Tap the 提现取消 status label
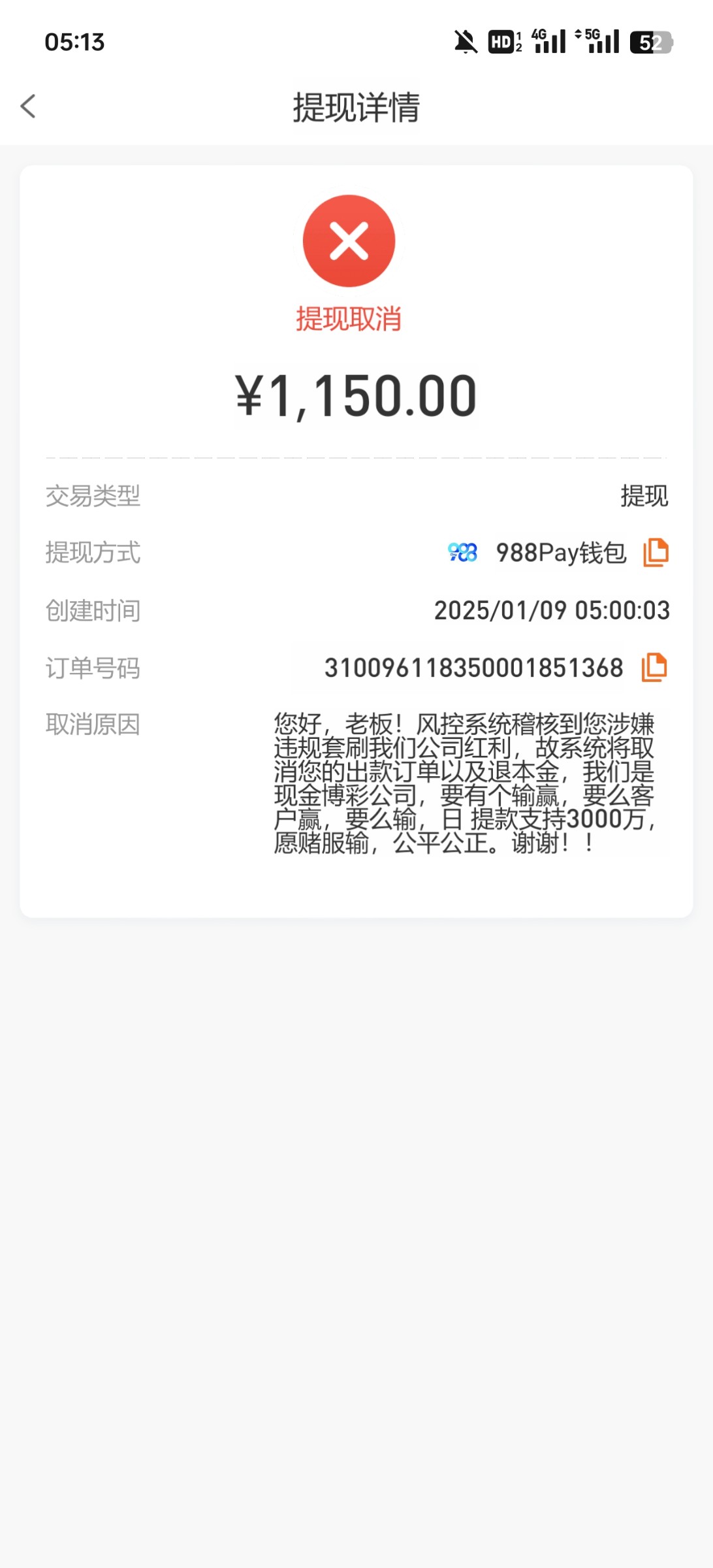The width and height of the screenshot is (713, 1568). (x=348, y=319)
